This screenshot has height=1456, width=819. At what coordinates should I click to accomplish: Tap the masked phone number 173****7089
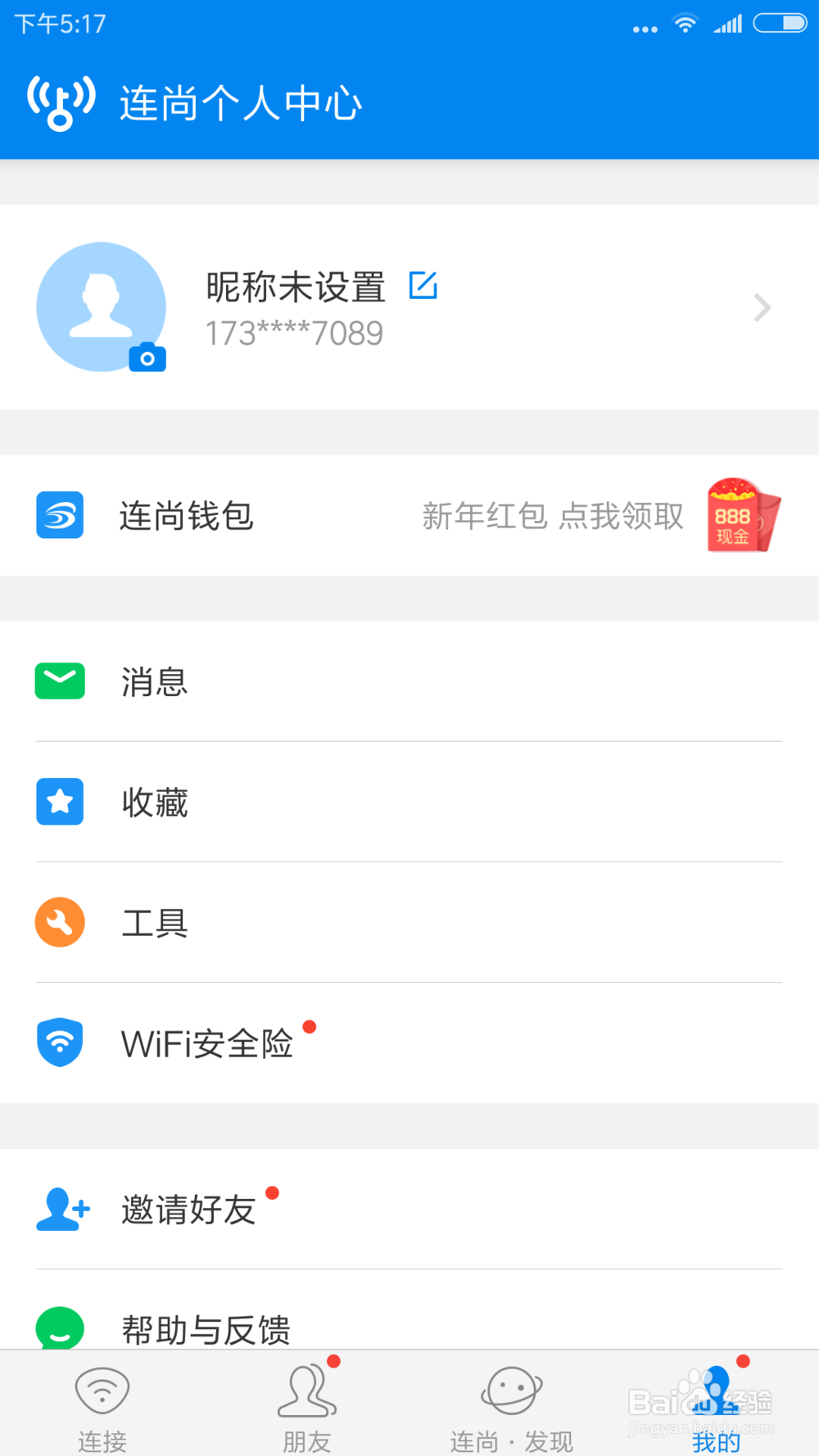coord(293,332)
